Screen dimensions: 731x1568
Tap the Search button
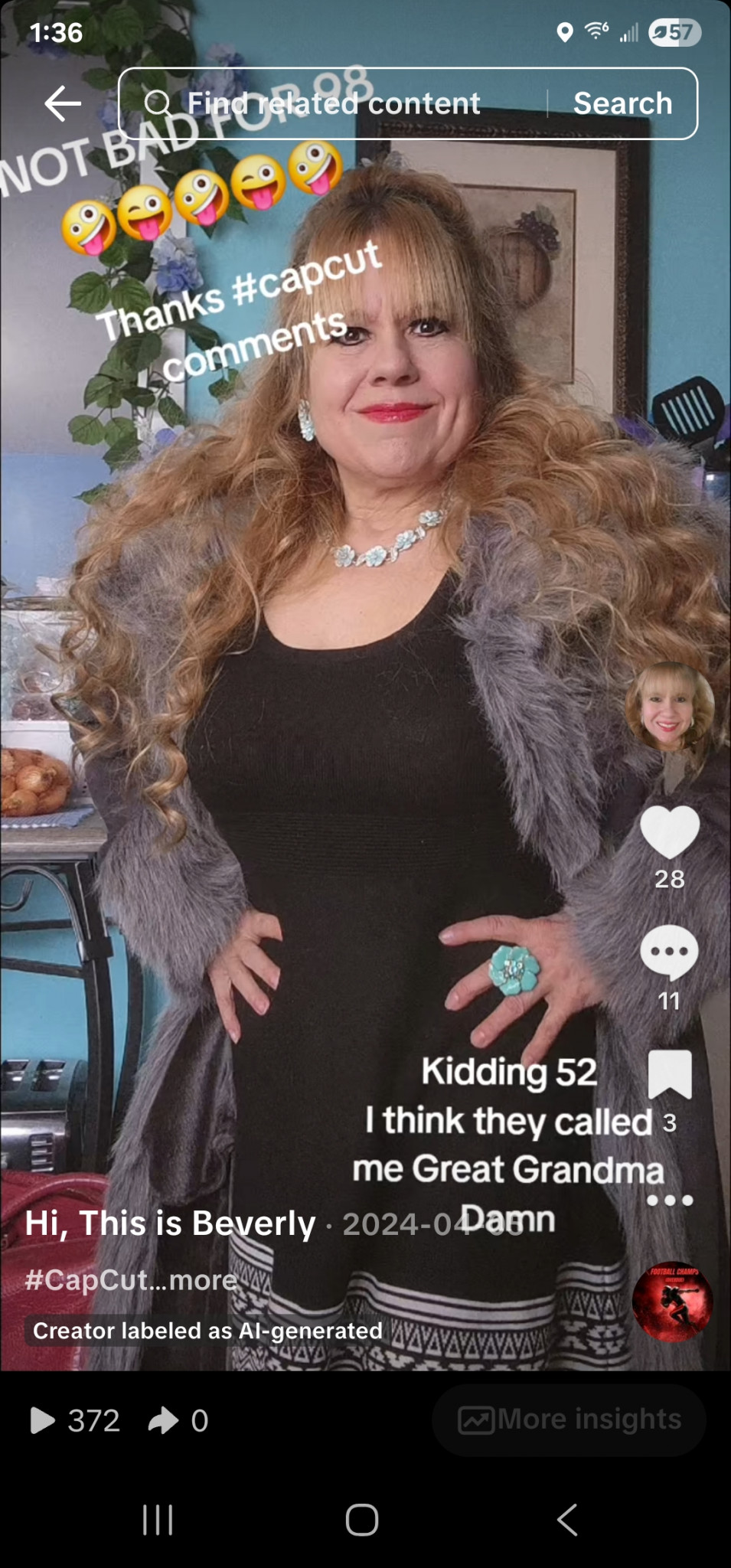tap(622, 103)
